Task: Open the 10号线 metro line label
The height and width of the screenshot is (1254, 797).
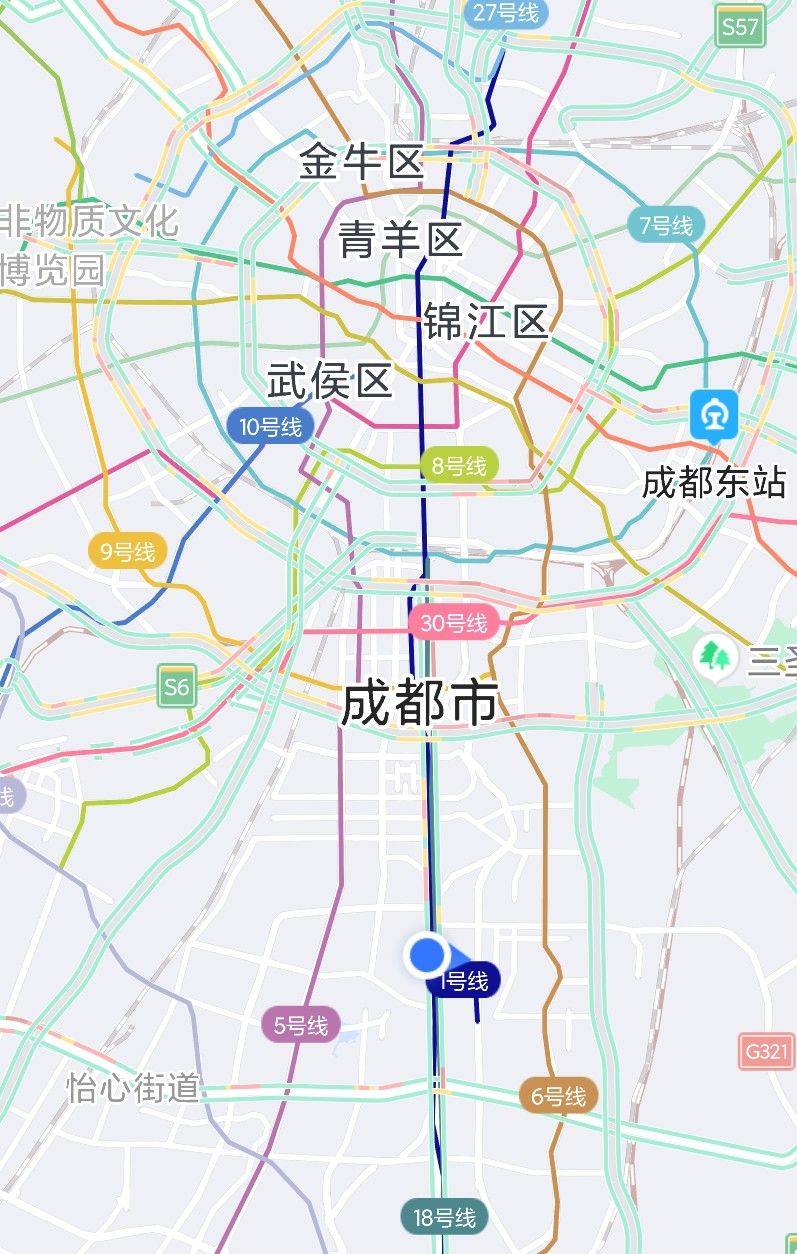Action: [x=270, y=427]
